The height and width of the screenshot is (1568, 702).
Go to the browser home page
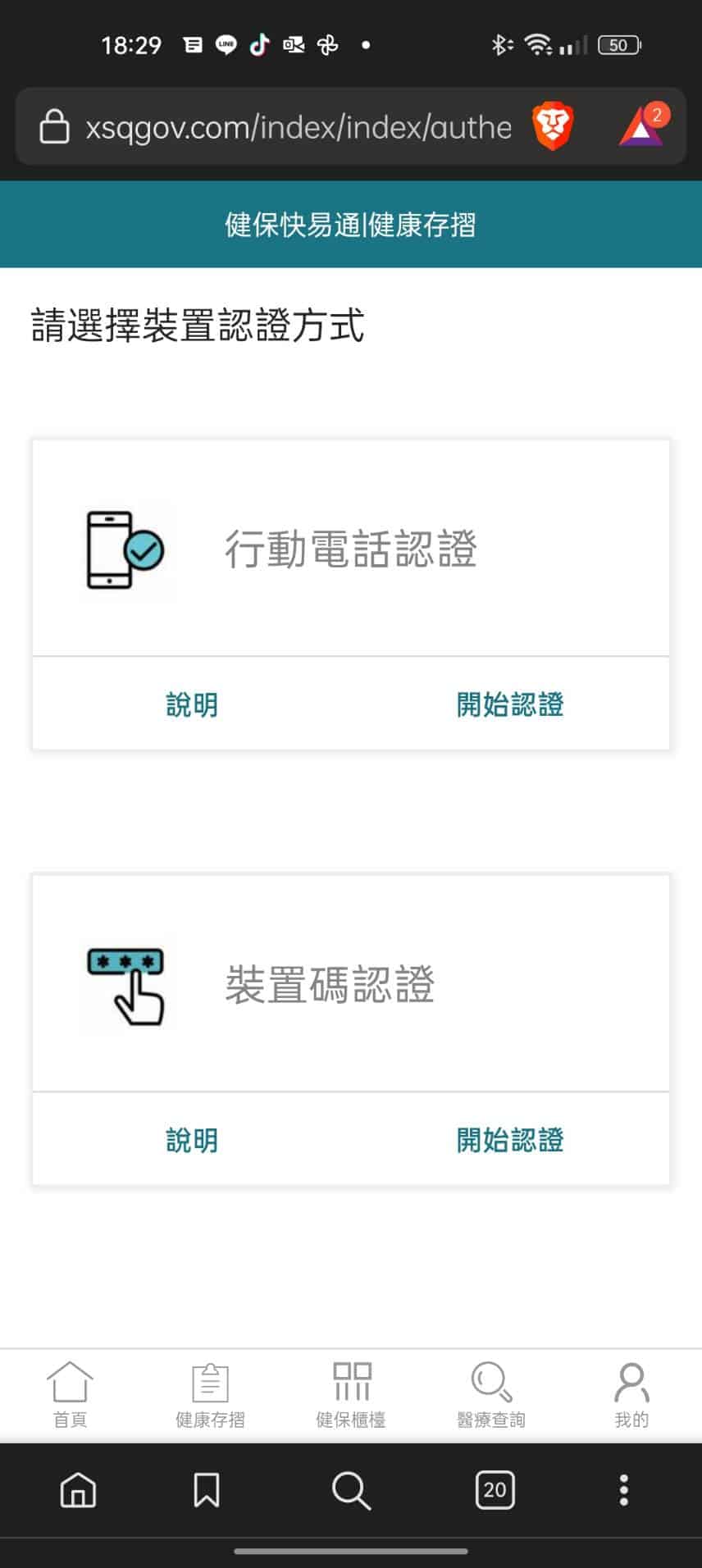78,1490
